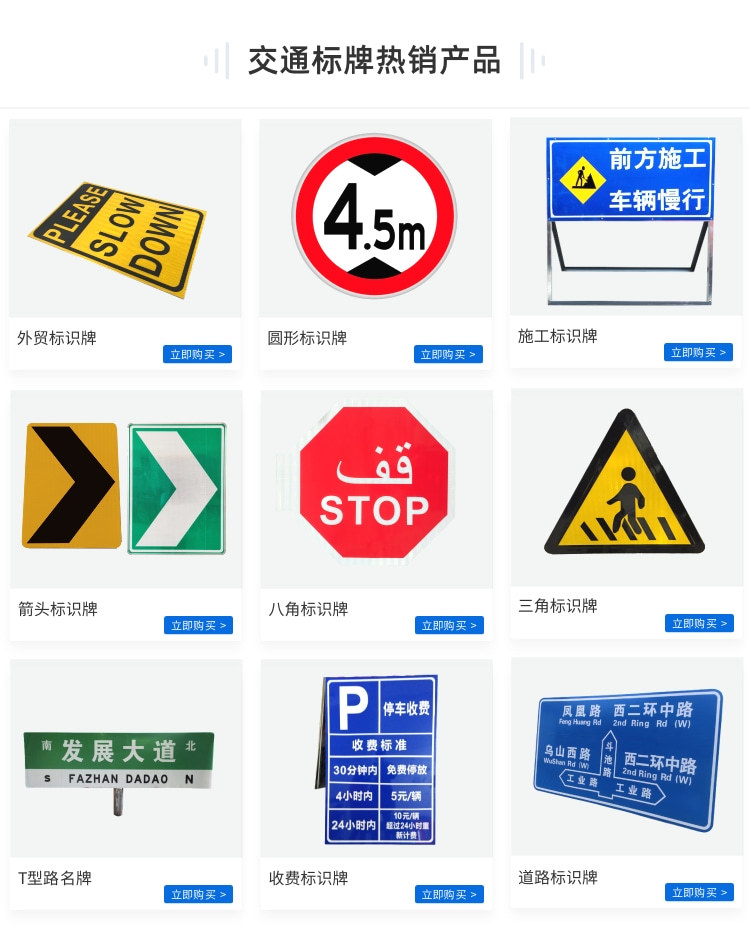Click Buy Now for 三角标识牌
Image resolution: width=750 pixels, height=933 pixels.
click(699, 623)
